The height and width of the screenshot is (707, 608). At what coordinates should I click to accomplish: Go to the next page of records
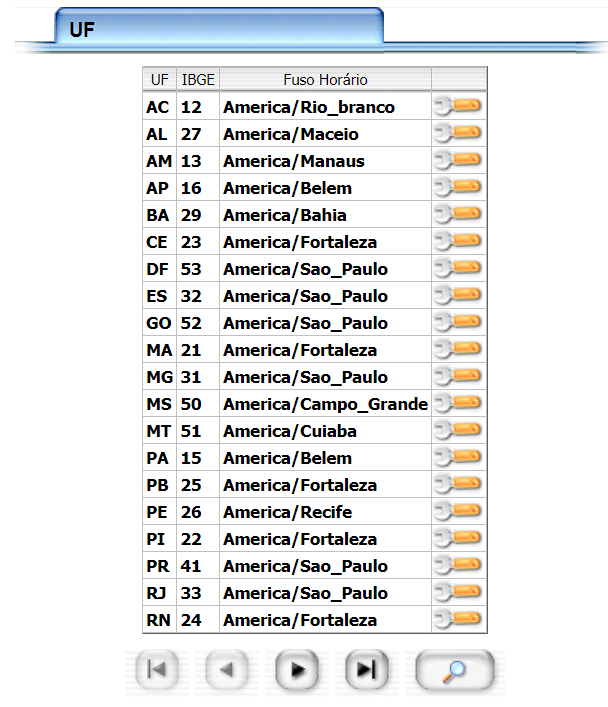pyautogui.click(x=297, y=670)
